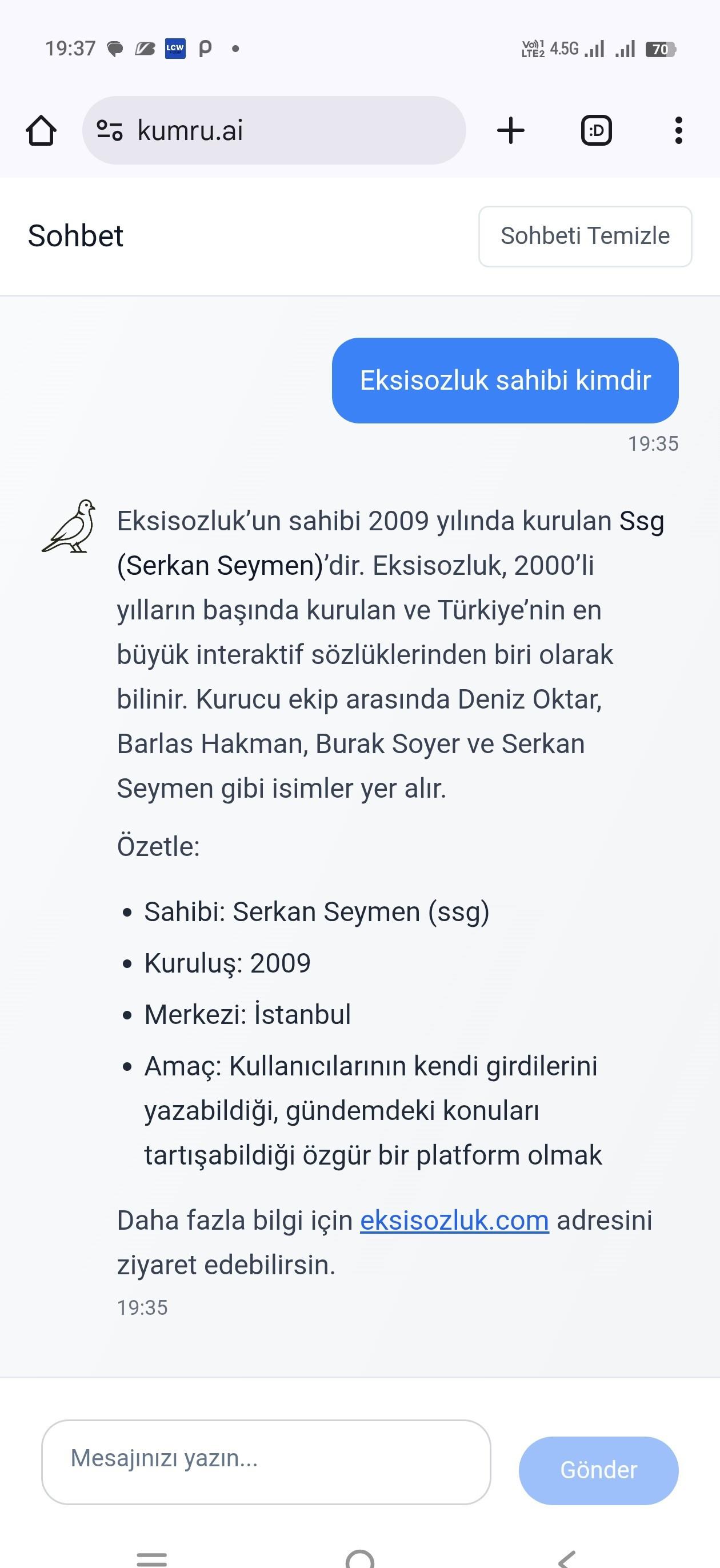Tap the kumru.ai address bar
720x1568 pixels.
pos(286,130)
